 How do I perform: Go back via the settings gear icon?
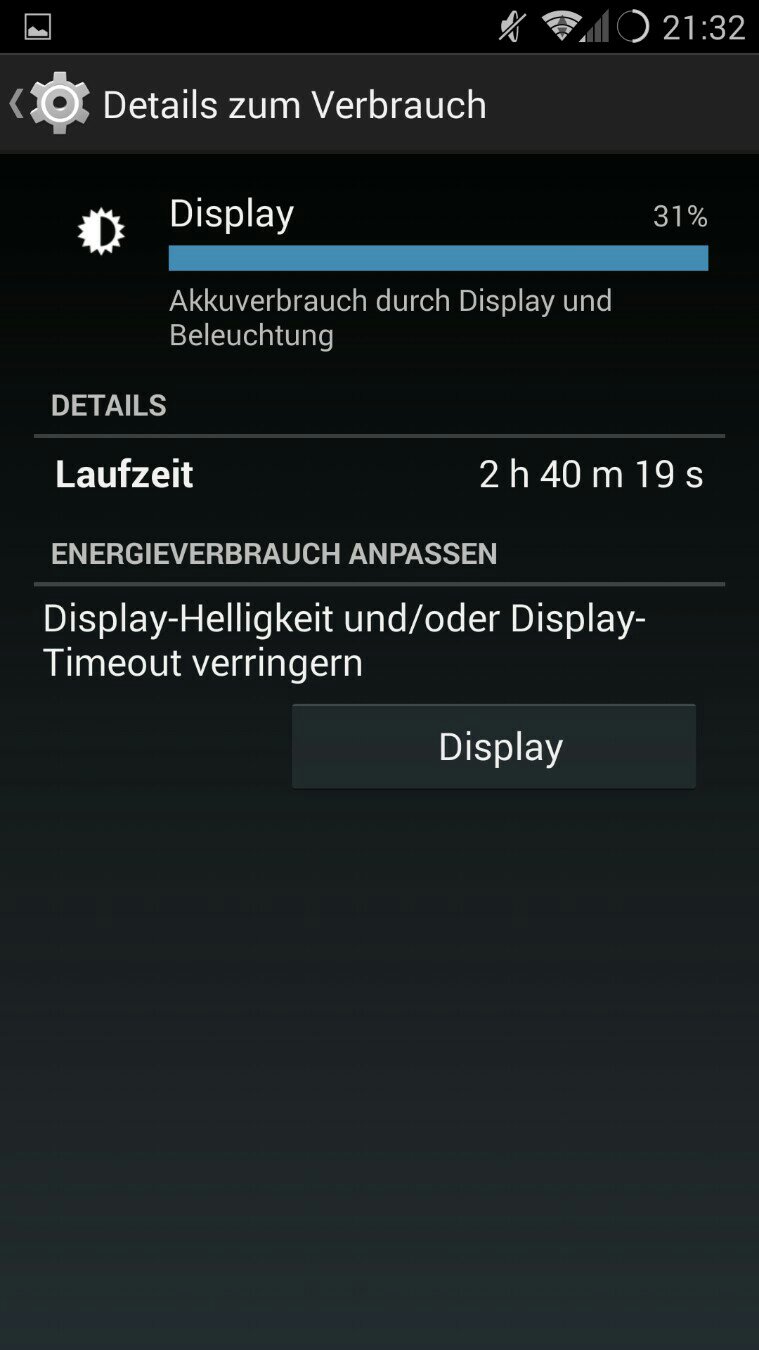[x=57, y=103]
